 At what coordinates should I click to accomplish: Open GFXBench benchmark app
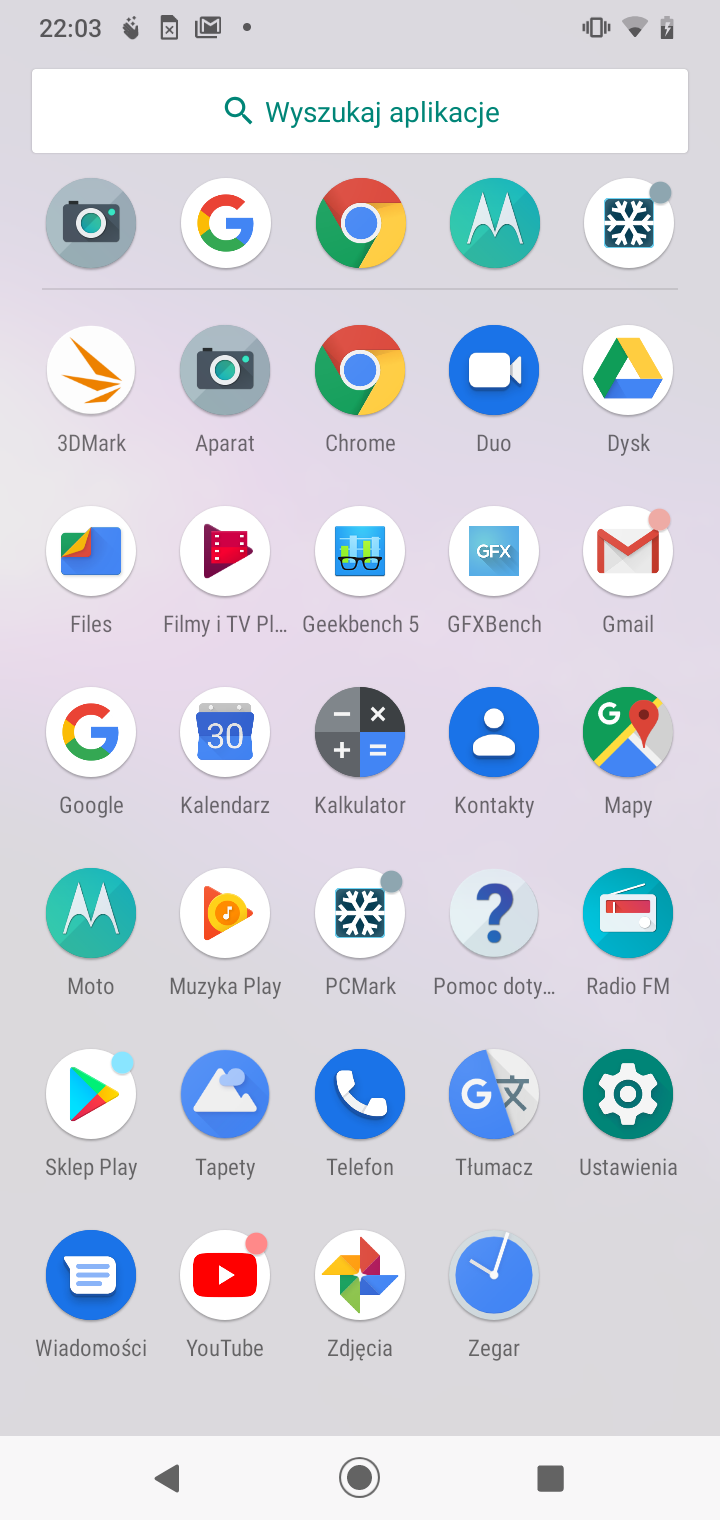point(494,551)
